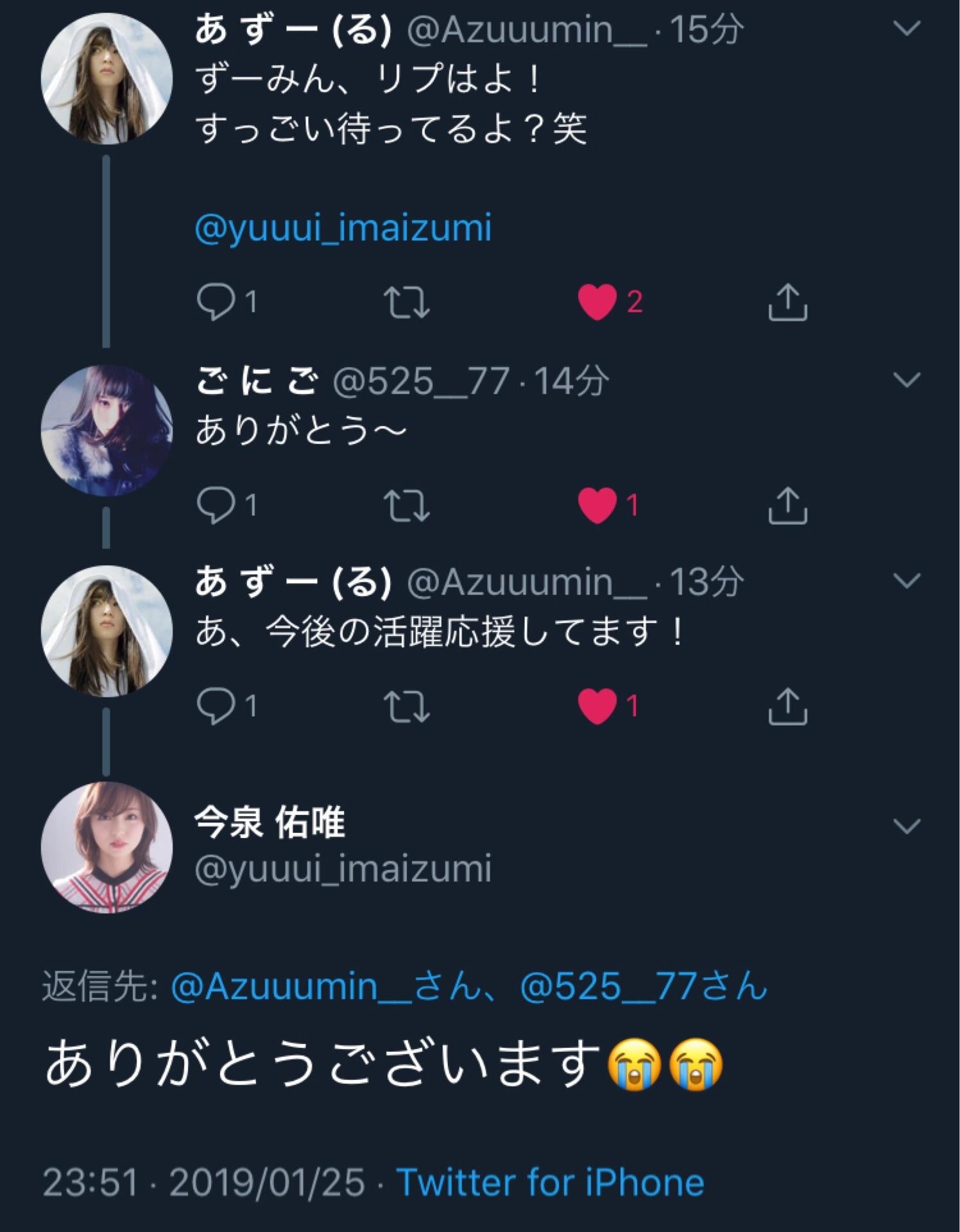Image resolution: width=960 pixels, height=1232 pixels.
Task: View 今泉 佑唯's profile picture
Action: coord(107,847)
